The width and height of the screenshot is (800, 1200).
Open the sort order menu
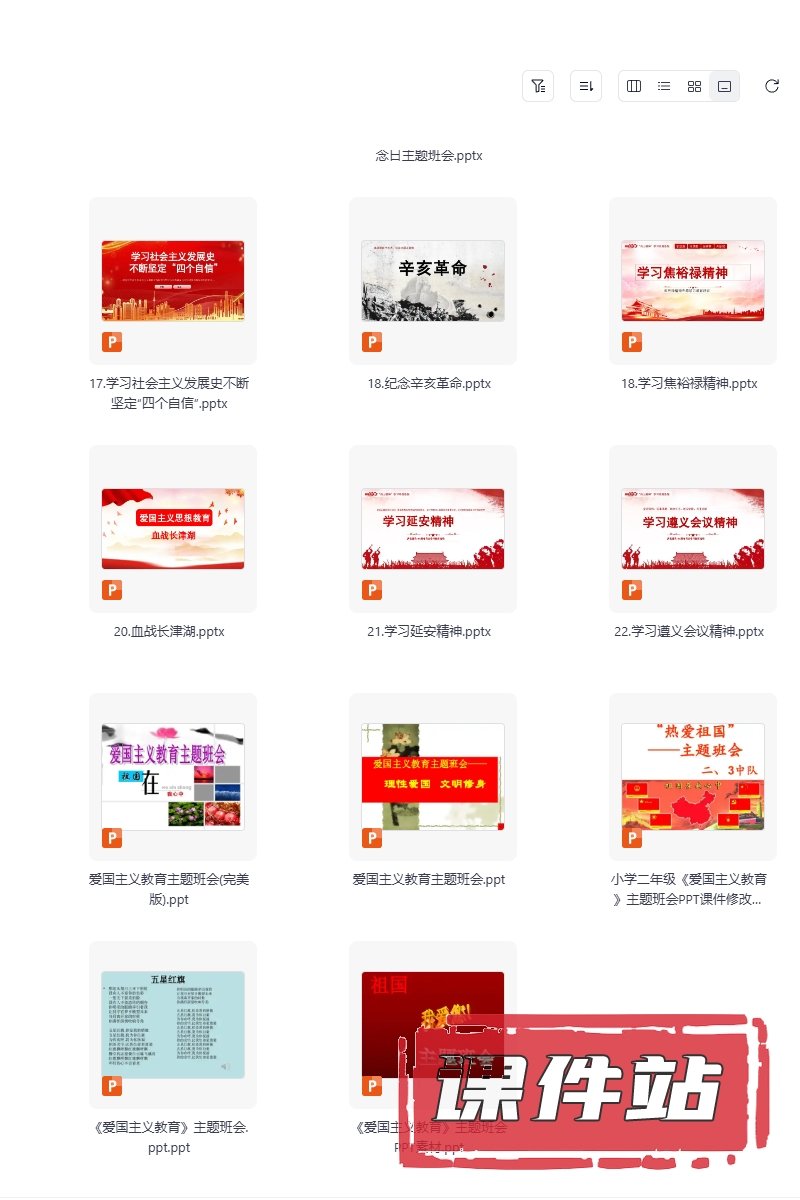click(x=586, y=86)
